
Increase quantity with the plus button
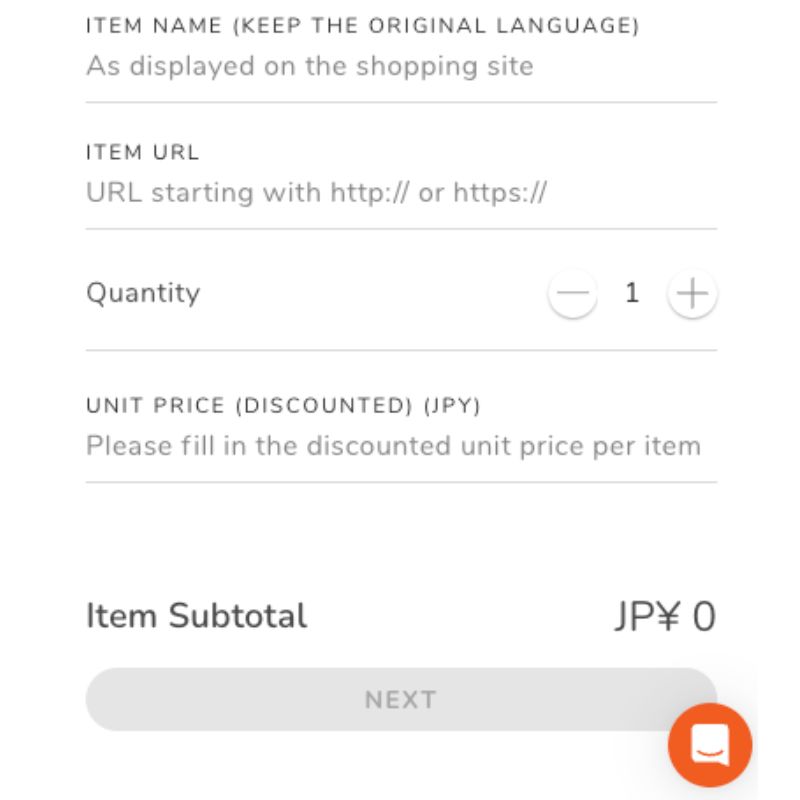(x=692, y=294)
